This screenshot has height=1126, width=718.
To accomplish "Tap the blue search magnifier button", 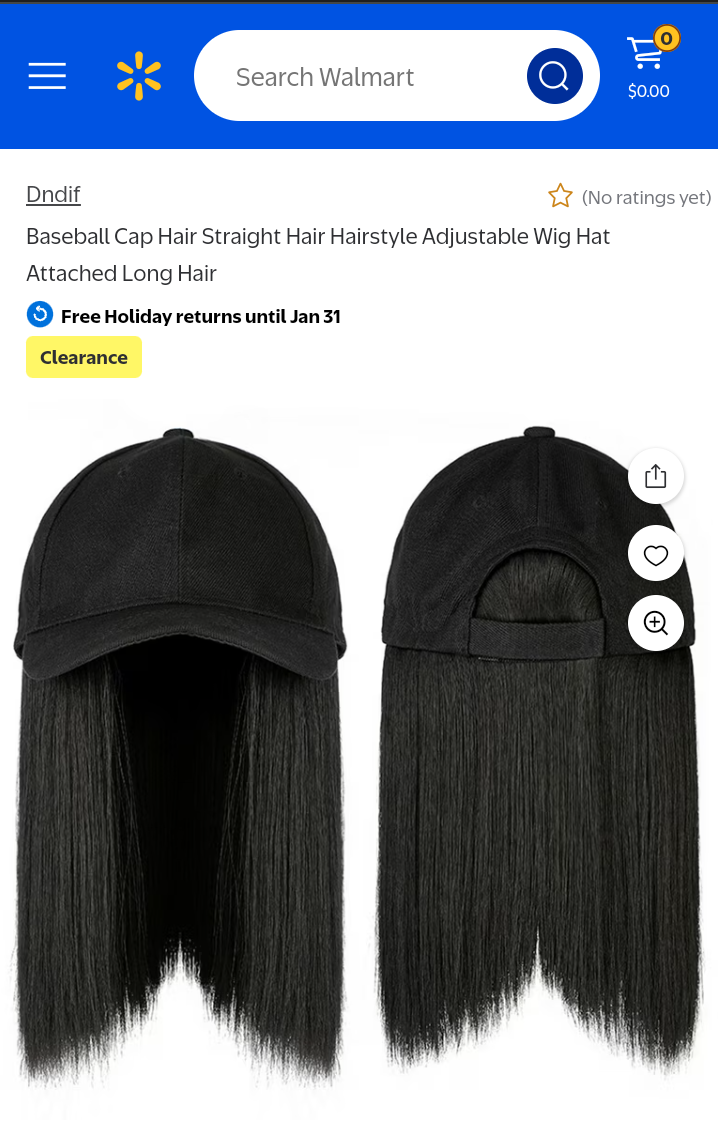I will (554, 76).
